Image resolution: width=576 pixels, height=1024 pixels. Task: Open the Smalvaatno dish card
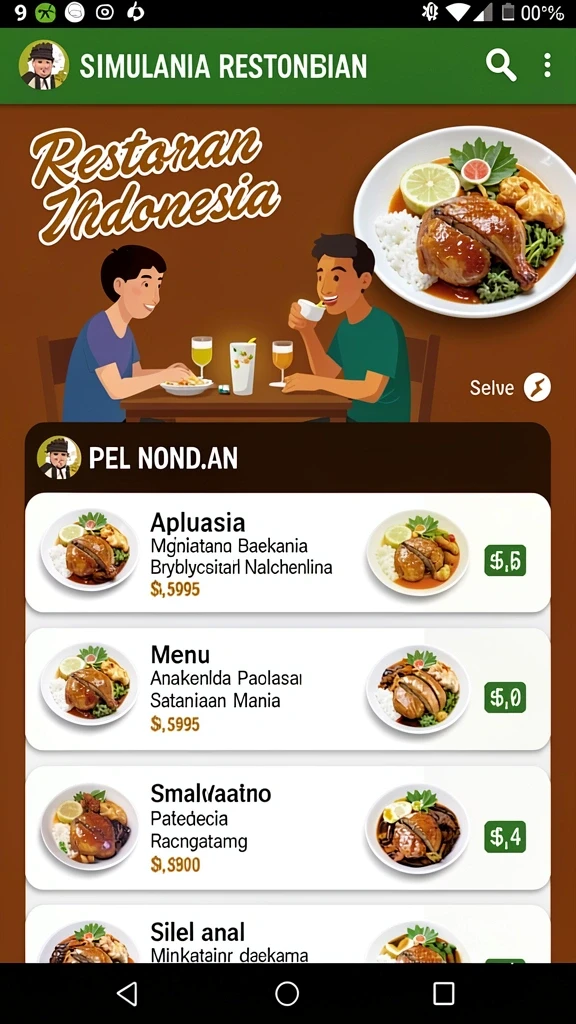pyautogui.click(x=287, y=828)
